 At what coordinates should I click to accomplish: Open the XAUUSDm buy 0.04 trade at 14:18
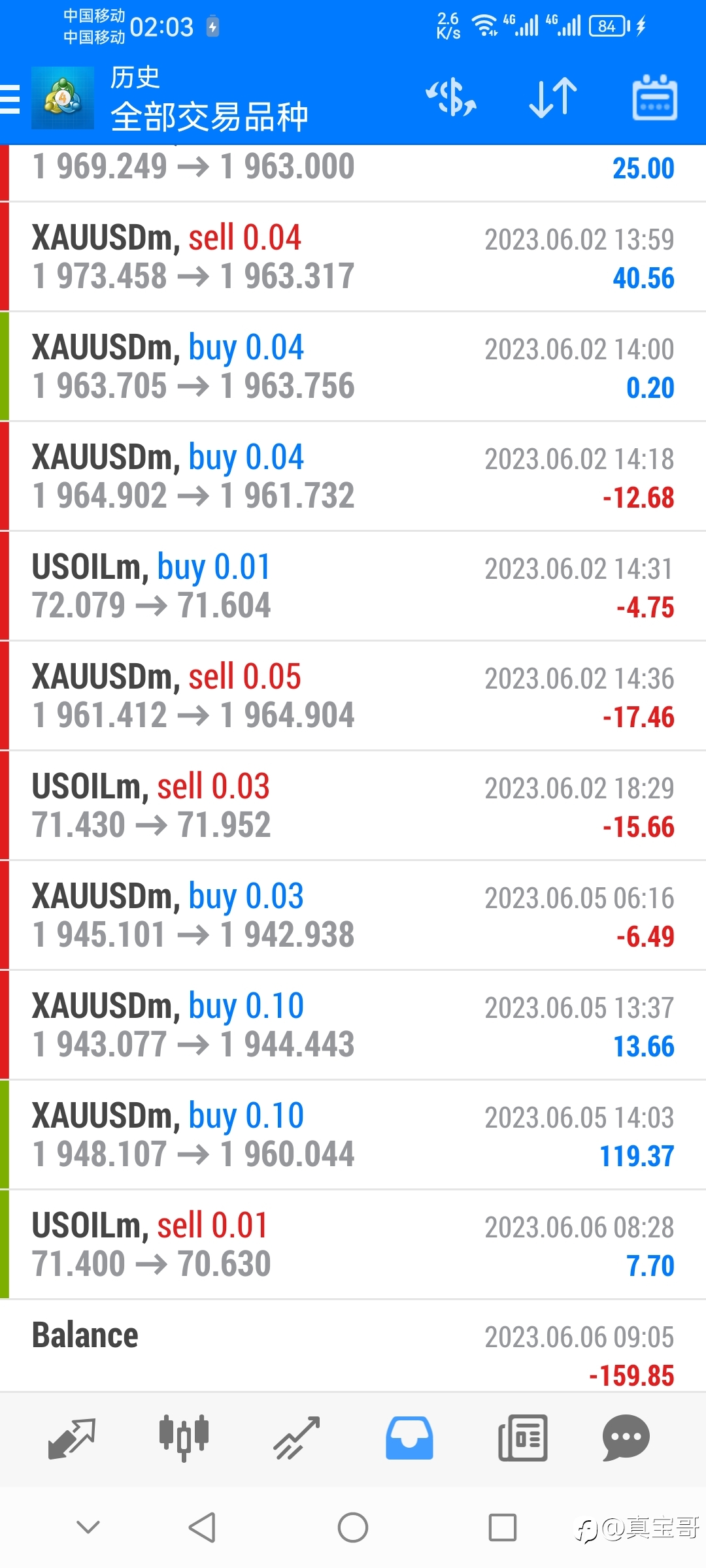coord(353,476)
